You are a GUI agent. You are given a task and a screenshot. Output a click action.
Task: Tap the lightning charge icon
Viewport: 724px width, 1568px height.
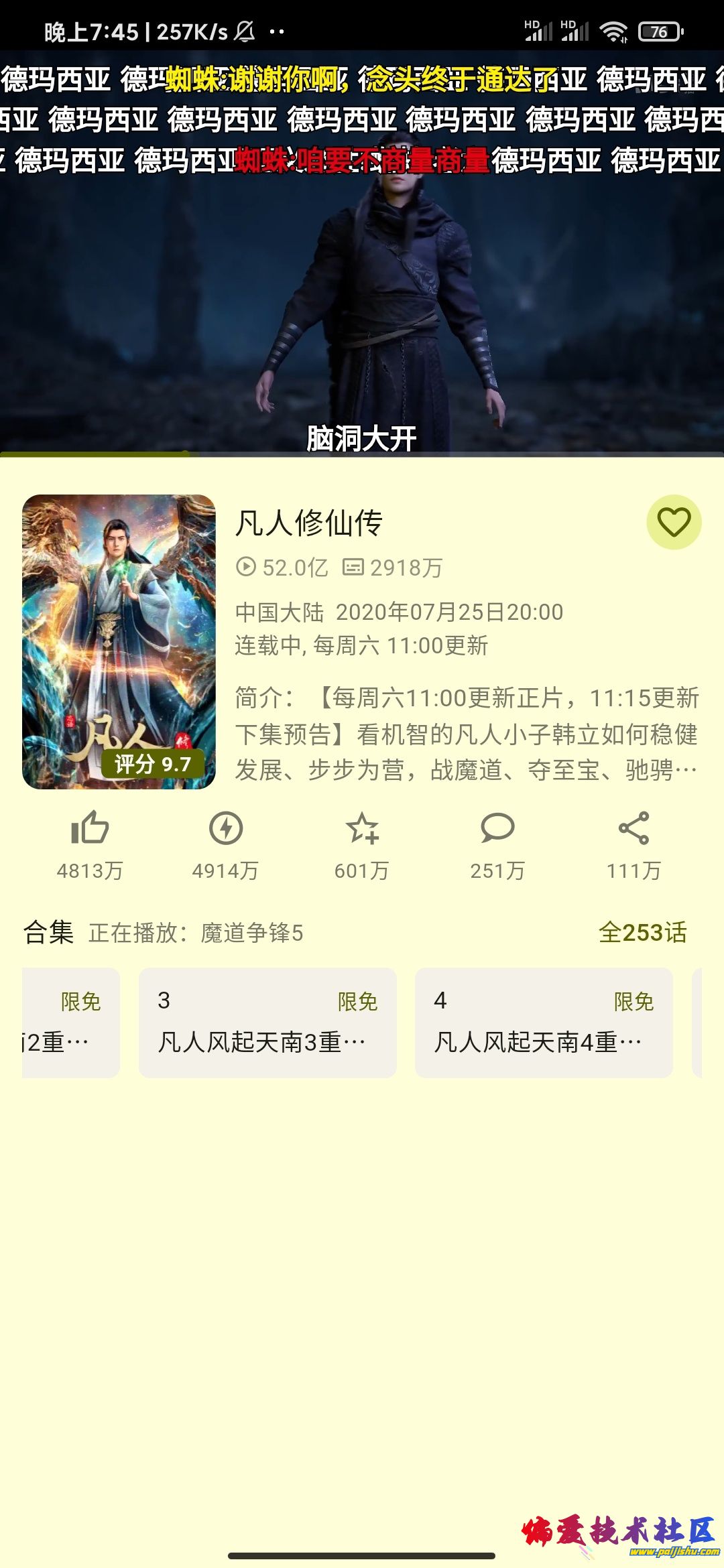(x=226, y=829)
